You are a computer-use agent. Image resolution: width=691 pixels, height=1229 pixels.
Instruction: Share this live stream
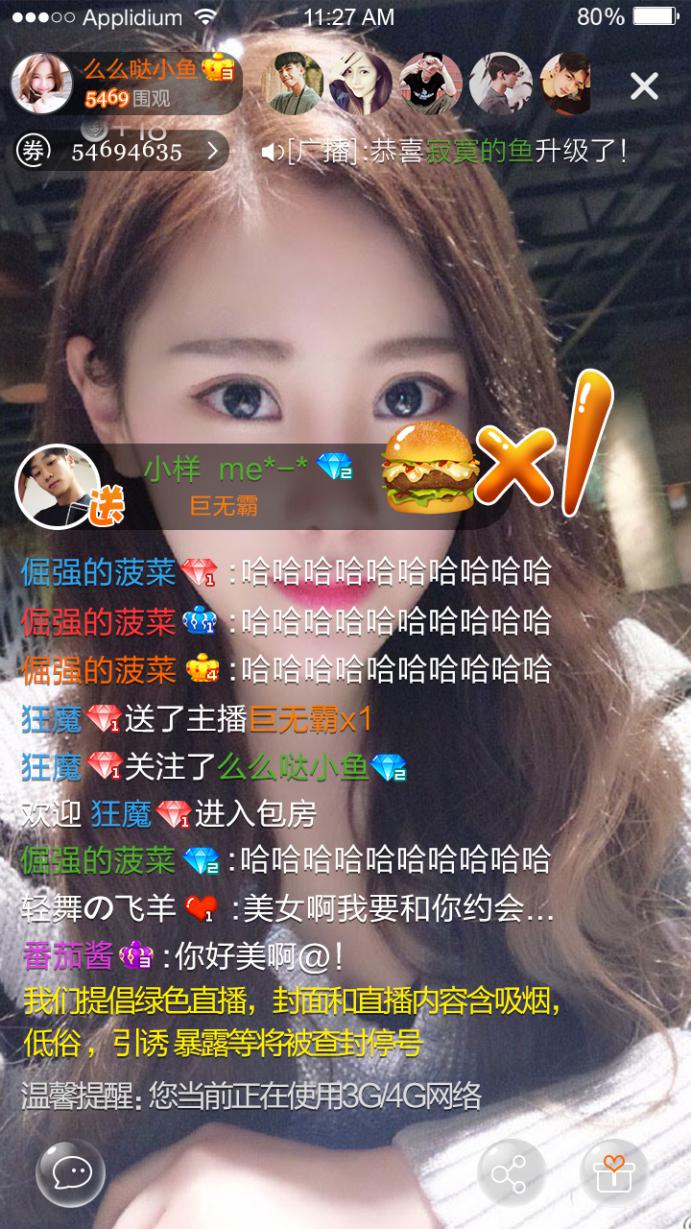point(511,1173)
